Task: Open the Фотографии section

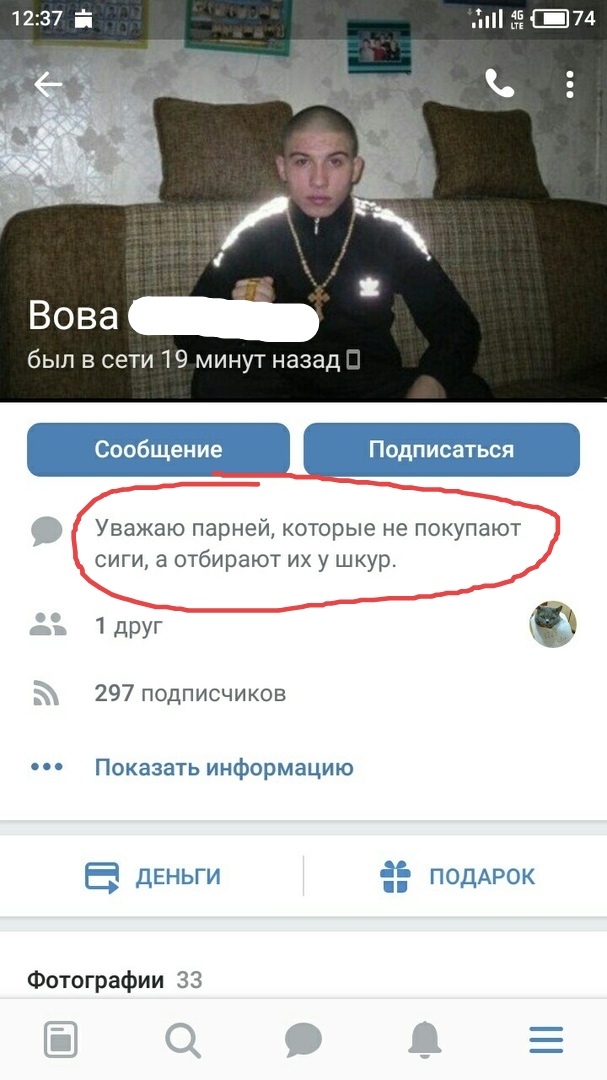Action: (95, 980)
